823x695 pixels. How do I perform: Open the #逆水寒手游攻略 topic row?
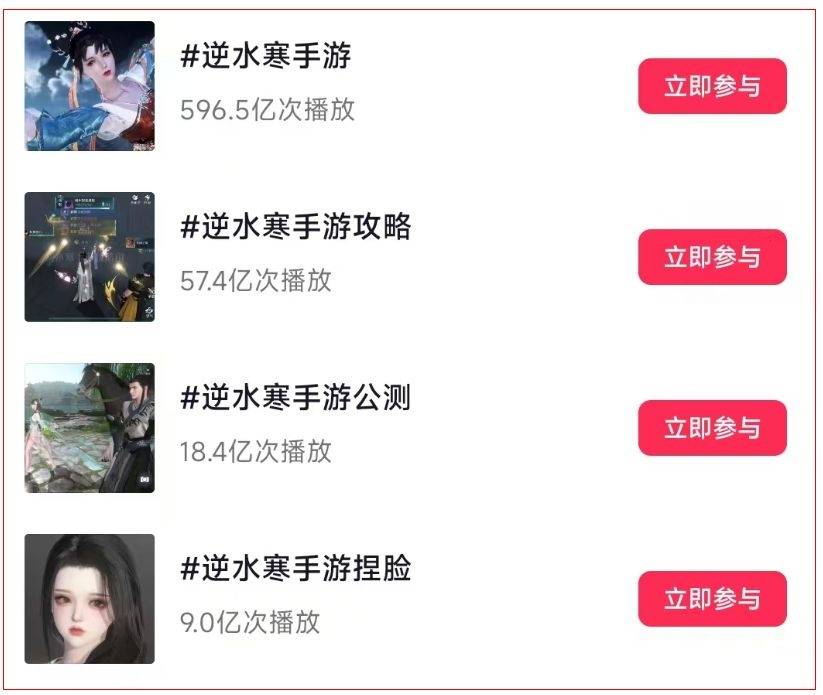tap(295, 228)
